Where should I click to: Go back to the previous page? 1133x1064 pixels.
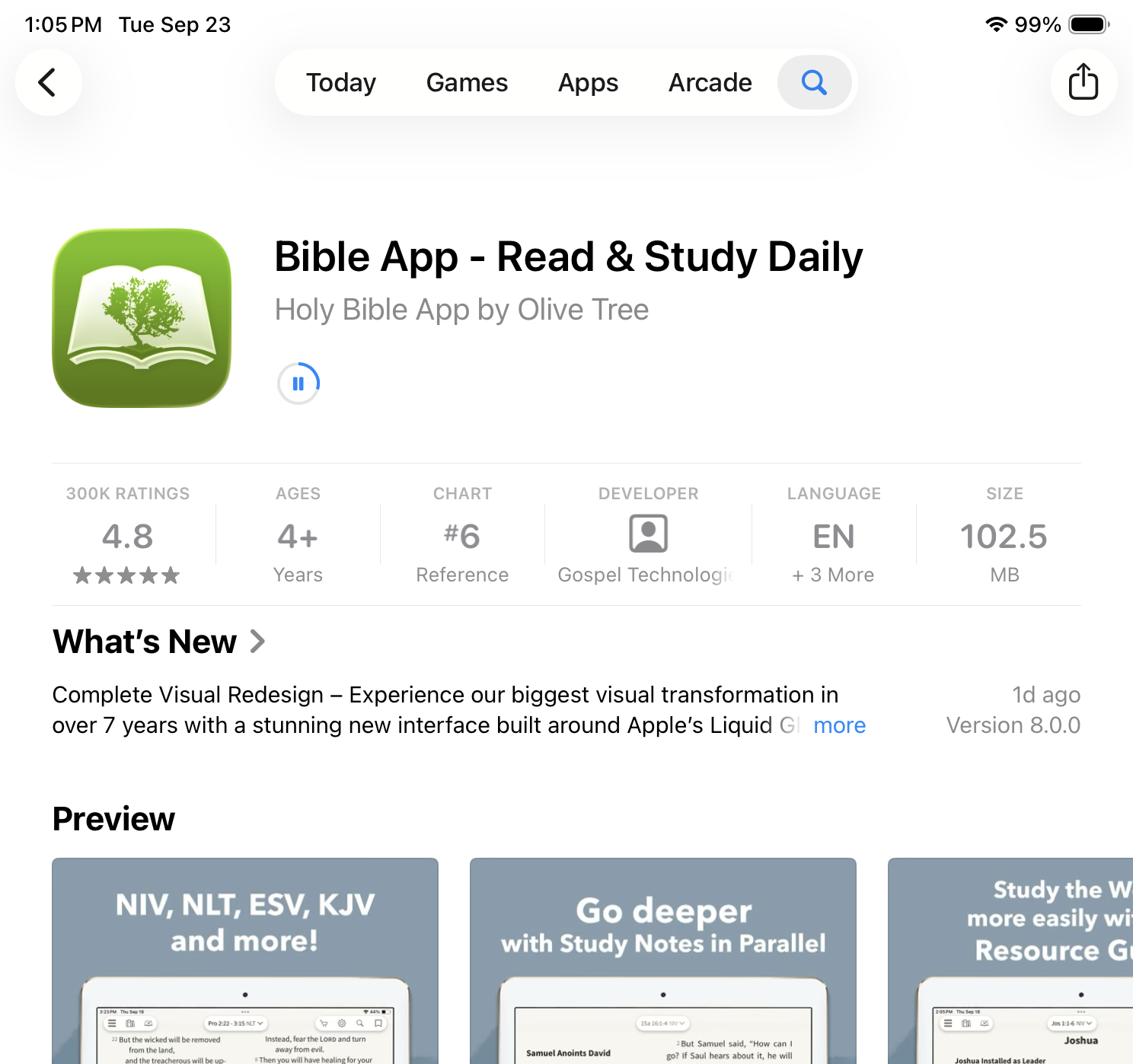point(48,82)
